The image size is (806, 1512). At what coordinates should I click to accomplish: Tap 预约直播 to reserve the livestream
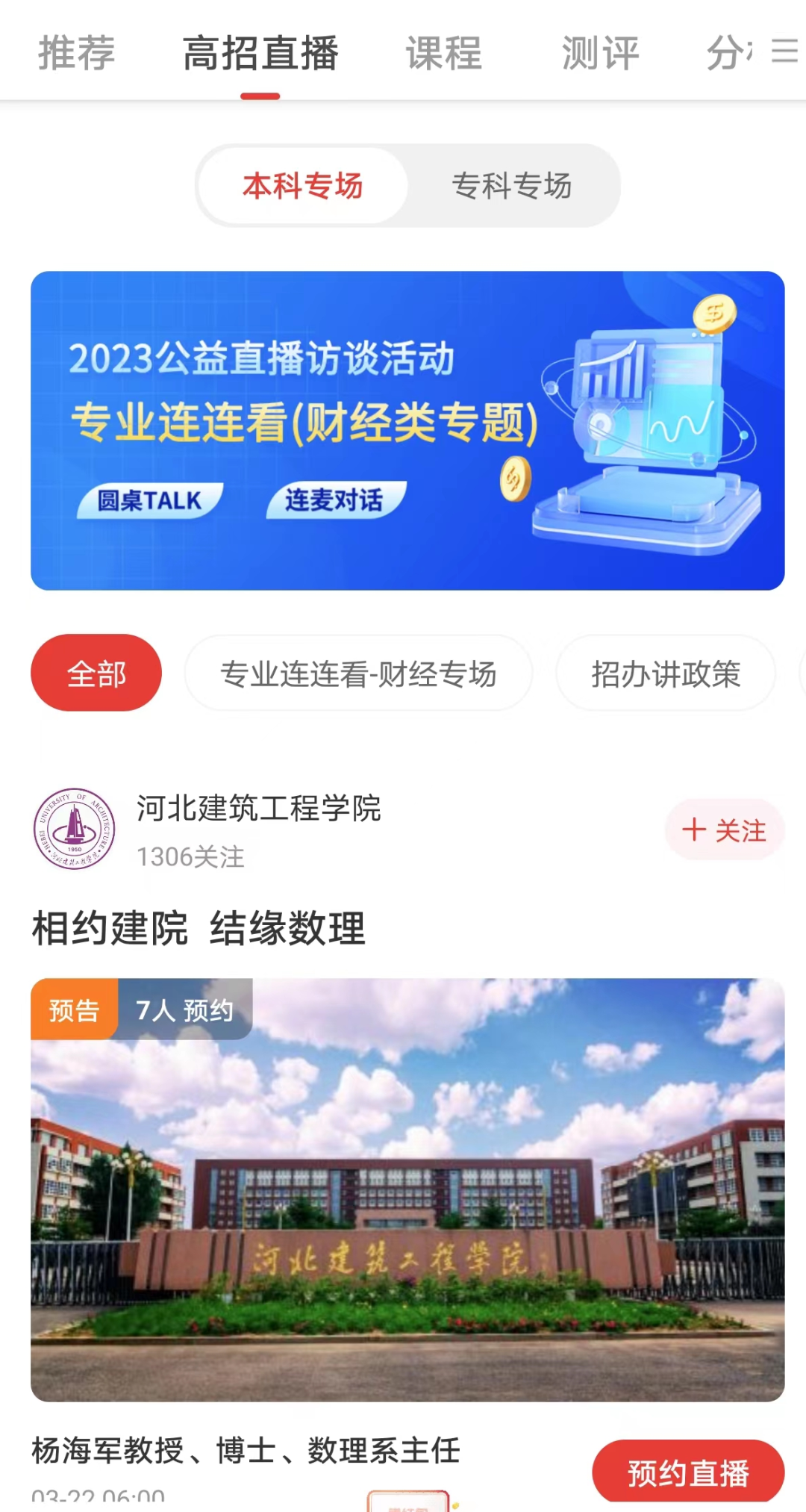point(687,1472)
